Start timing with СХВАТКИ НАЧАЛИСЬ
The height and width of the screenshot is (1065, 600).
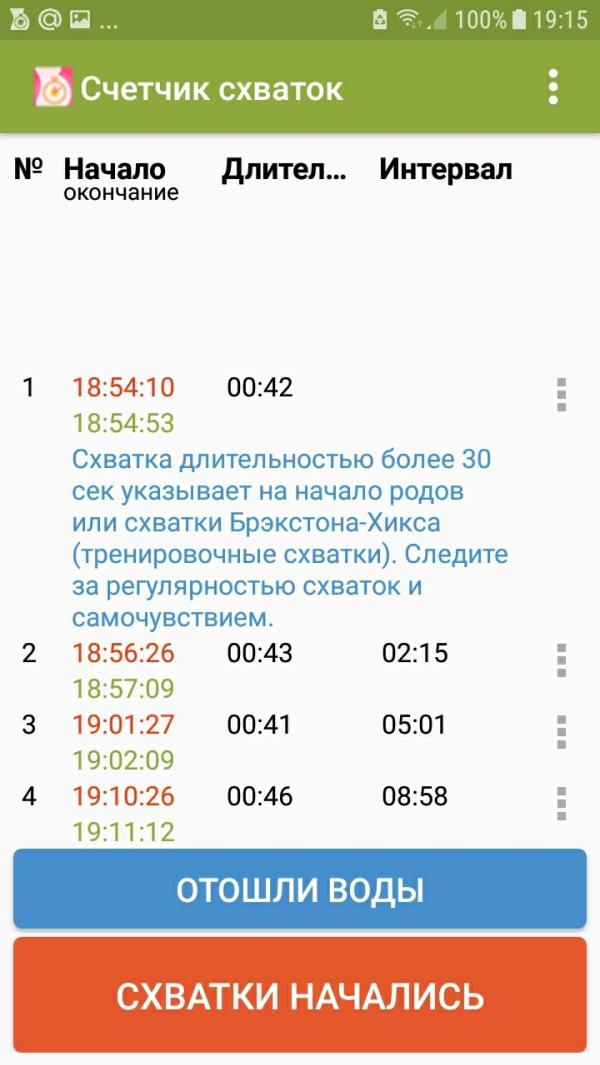300,995
